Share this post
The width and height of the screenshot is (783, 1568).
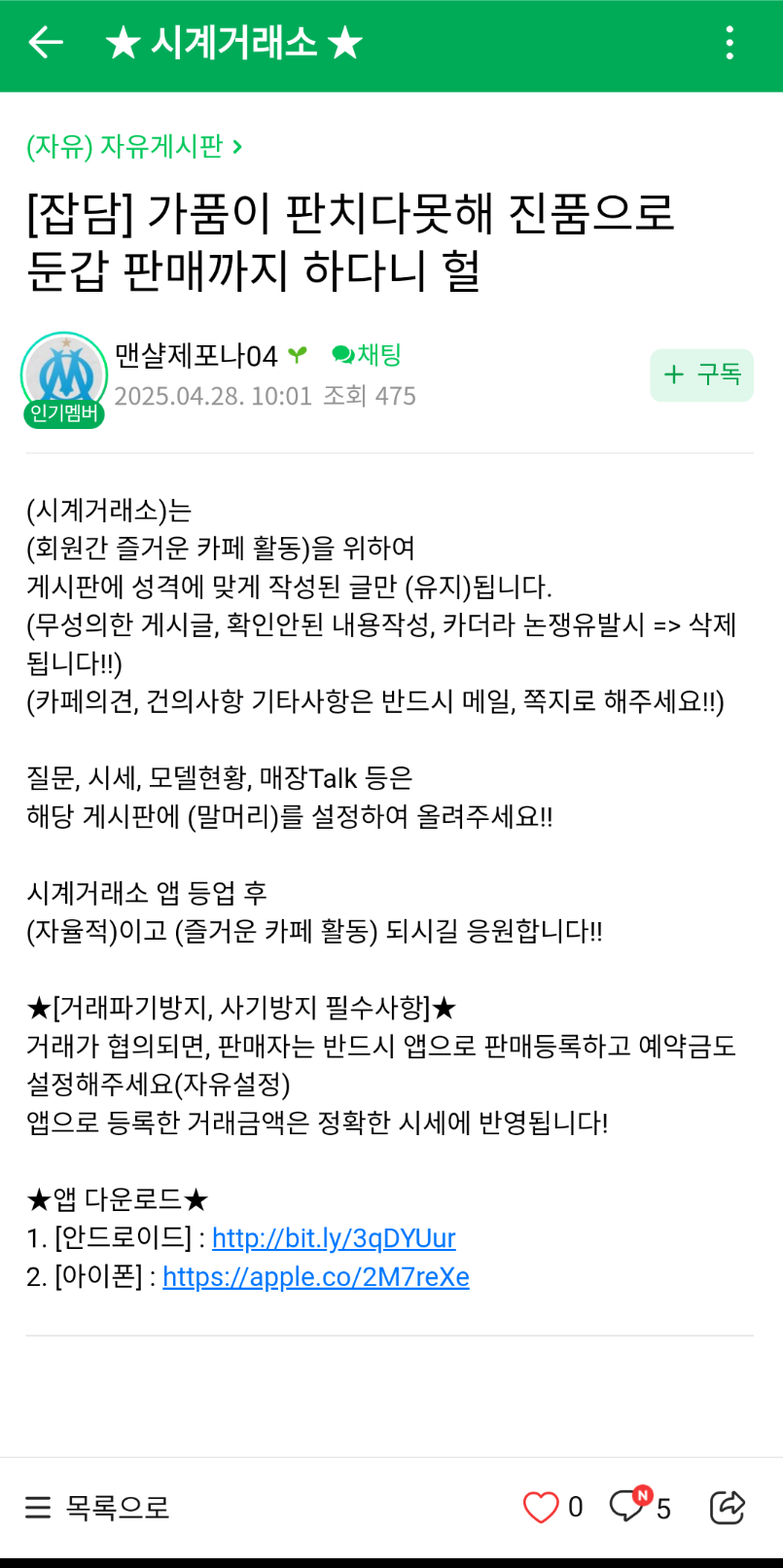(727, 1507)
